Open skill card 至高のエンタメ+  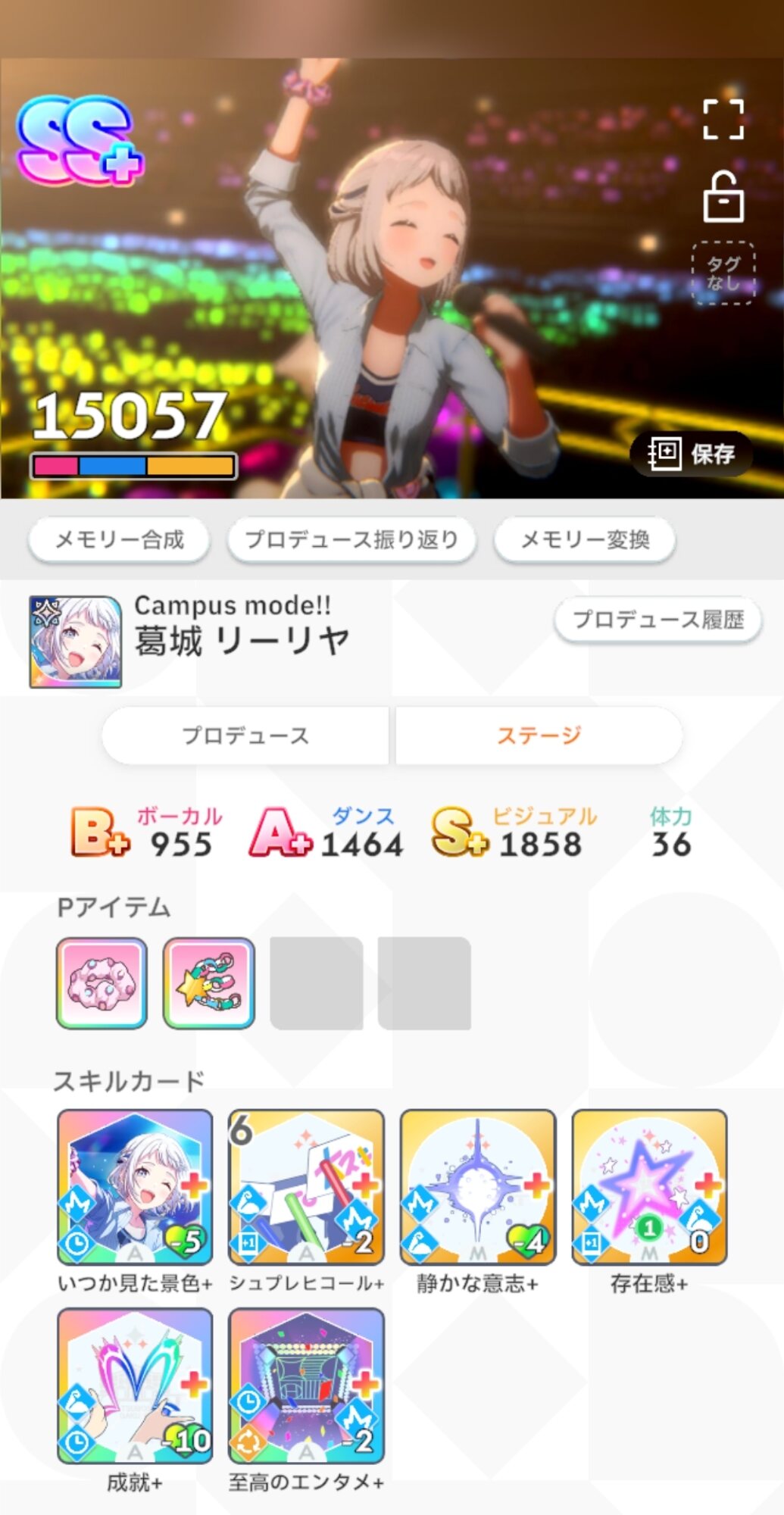point(306,1385)
